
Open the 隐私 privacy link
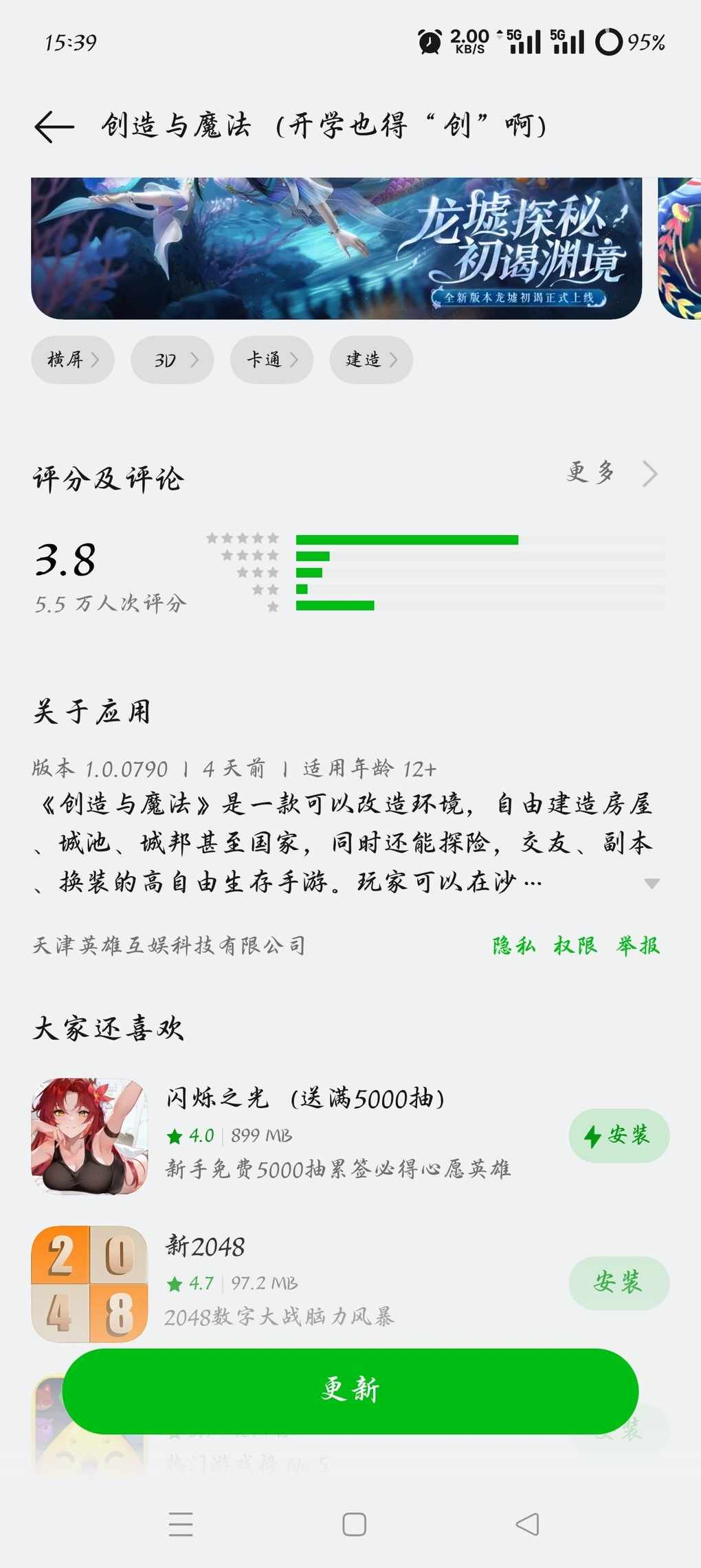point(513,946)
